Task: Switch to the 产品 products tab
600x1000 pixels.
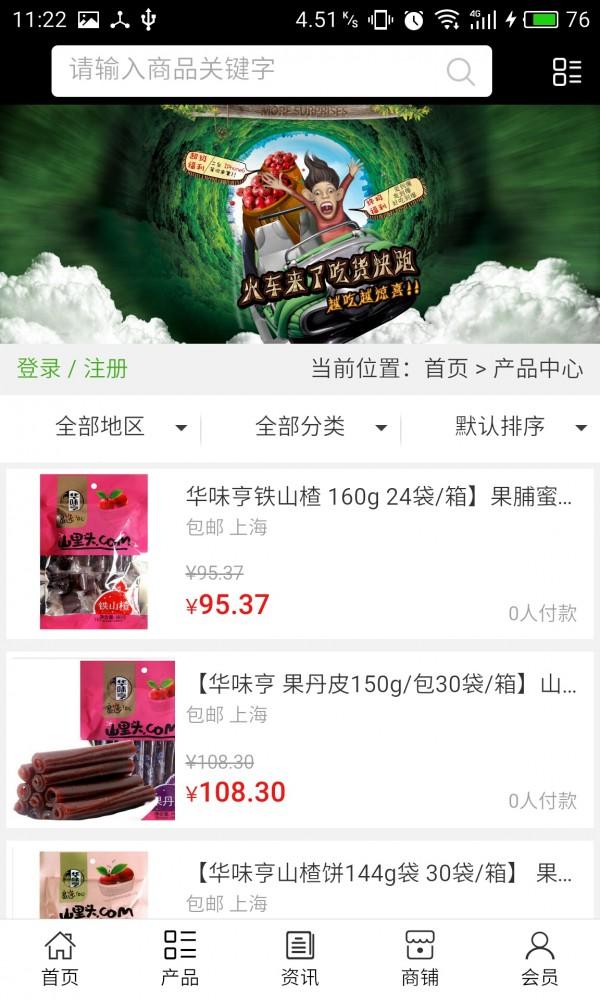Action: (180, 958)
